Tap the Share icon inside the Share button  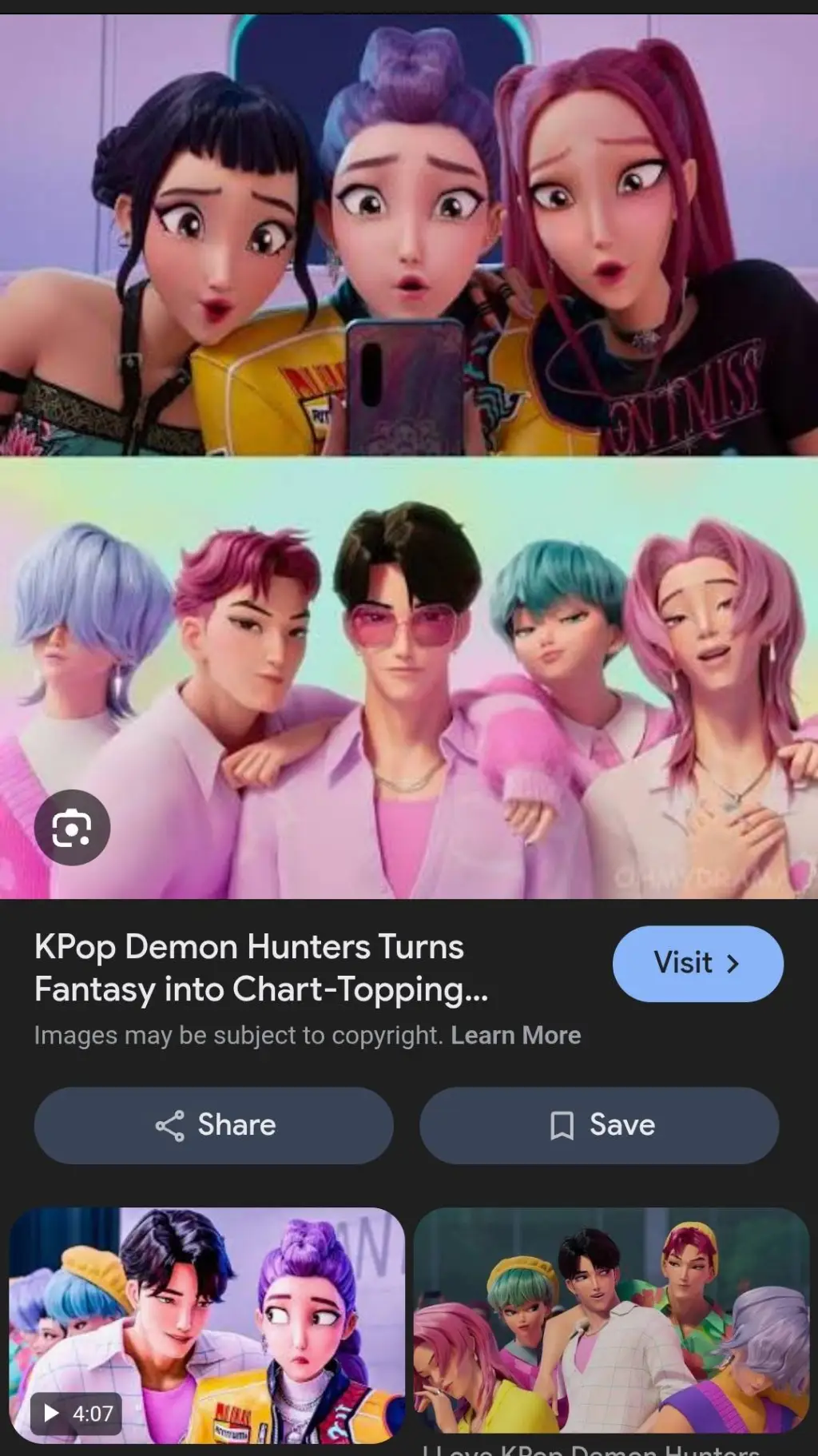[170, 1125]
